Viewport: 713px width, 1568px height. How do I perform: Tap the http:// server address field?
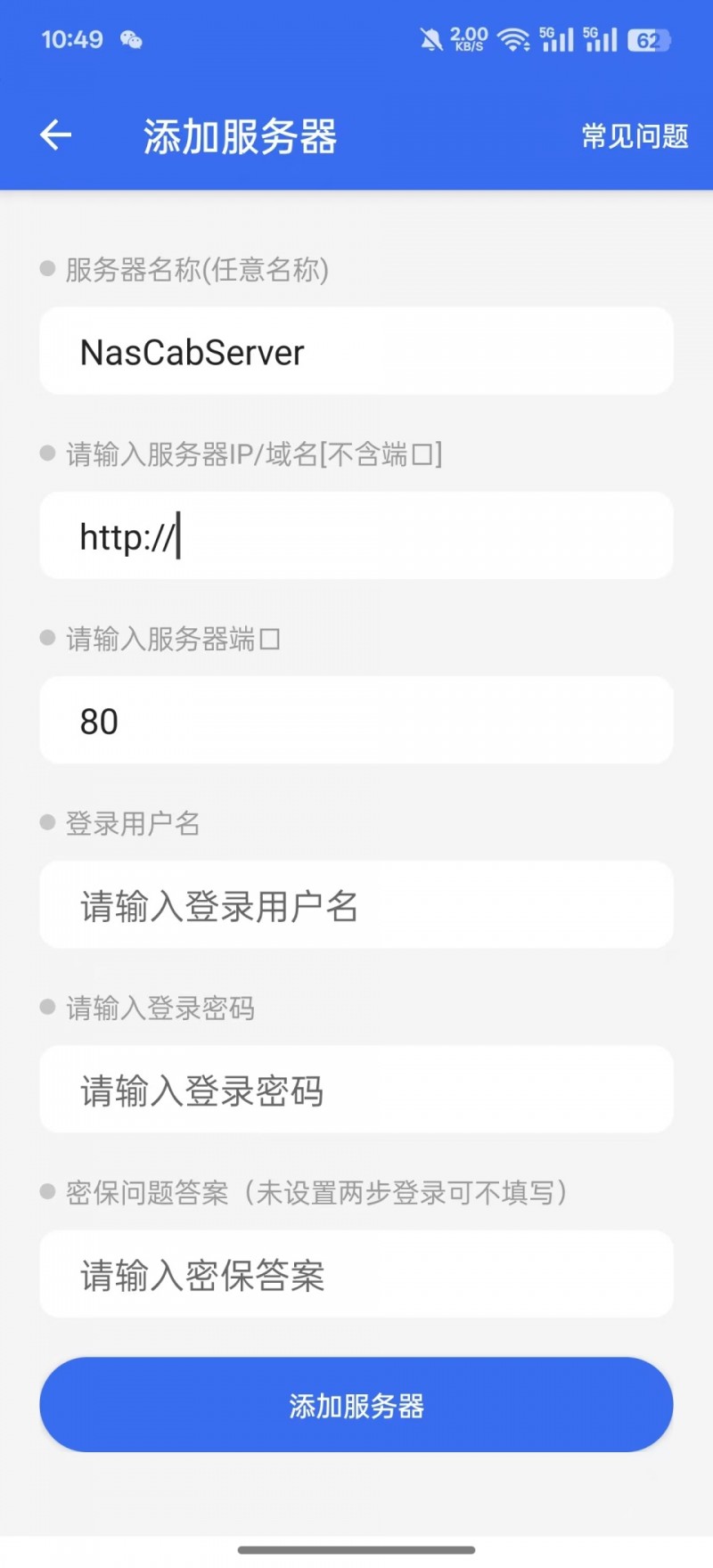coord(356,535)
